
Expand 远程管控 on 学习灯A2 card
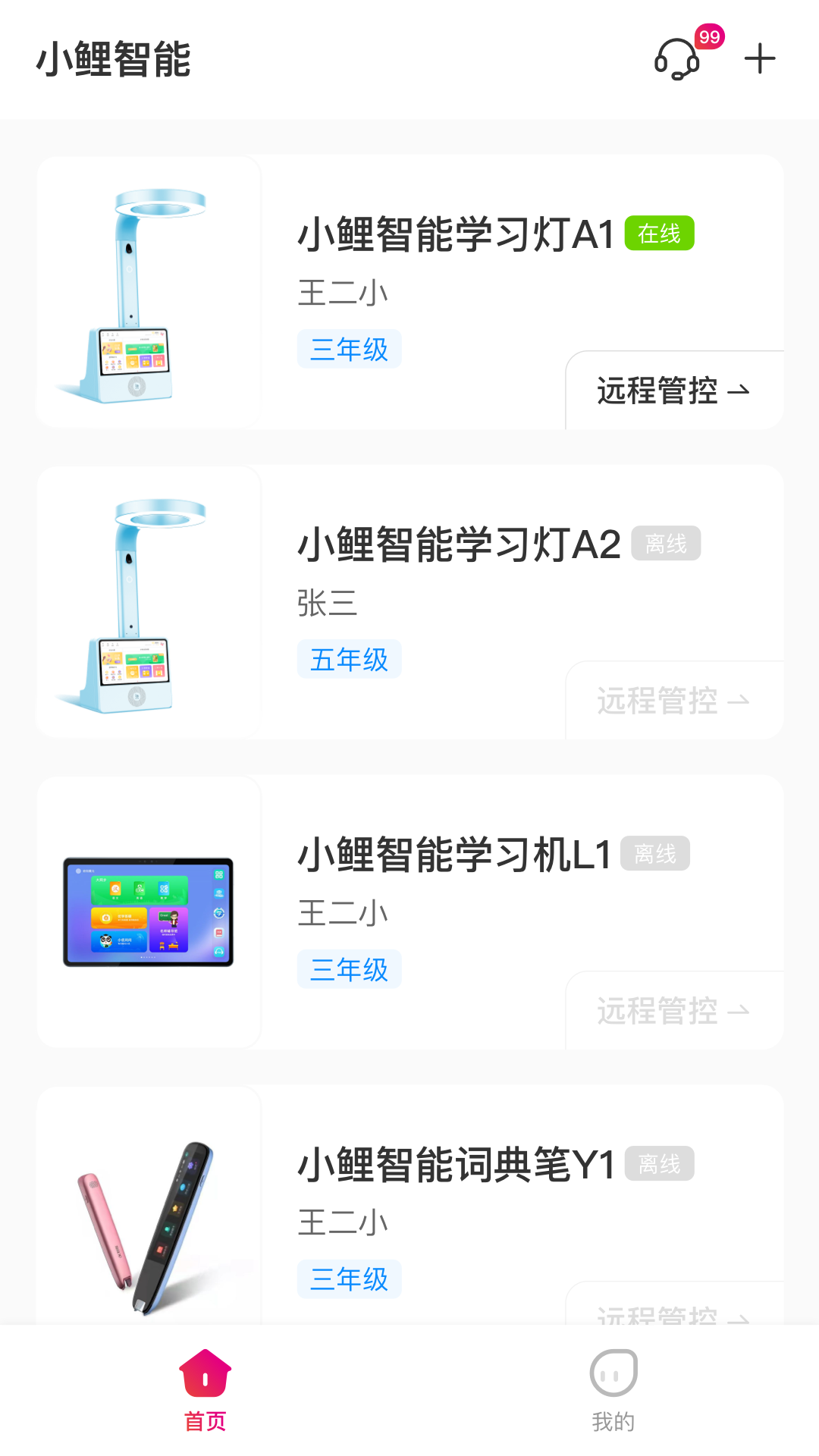[x=670, y=701]
